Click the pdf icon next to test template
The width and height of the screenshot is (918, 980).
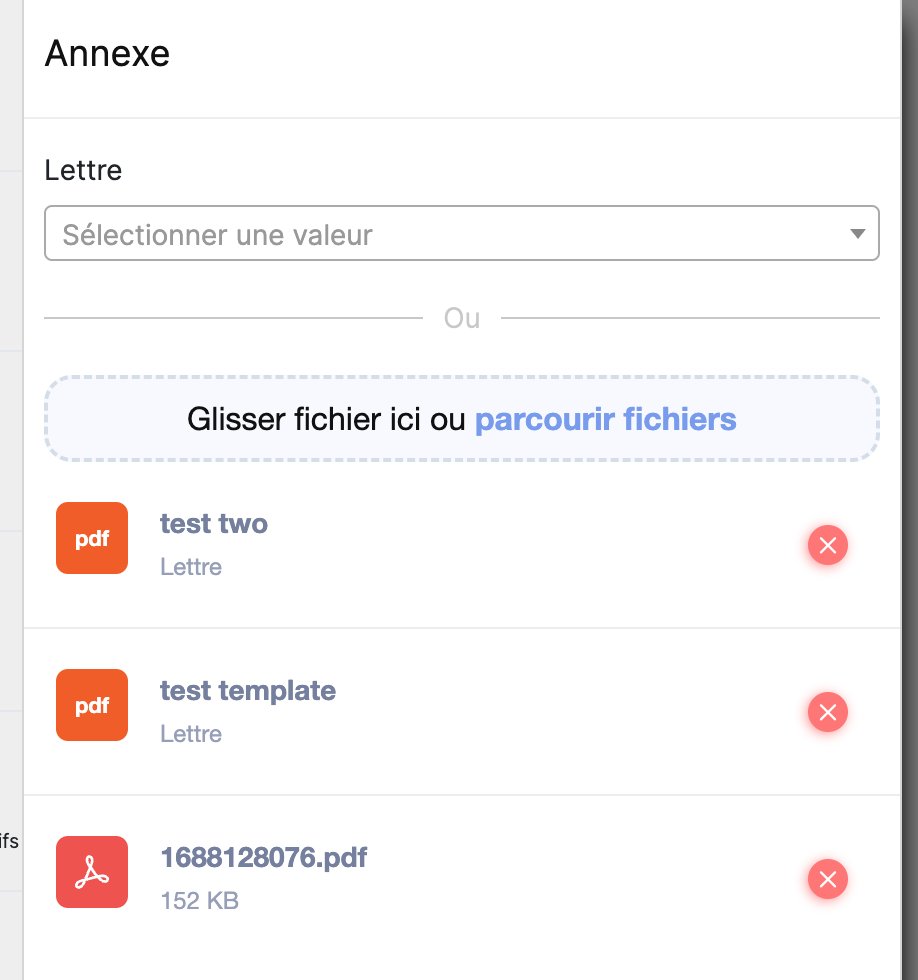[x=91, y=705]
